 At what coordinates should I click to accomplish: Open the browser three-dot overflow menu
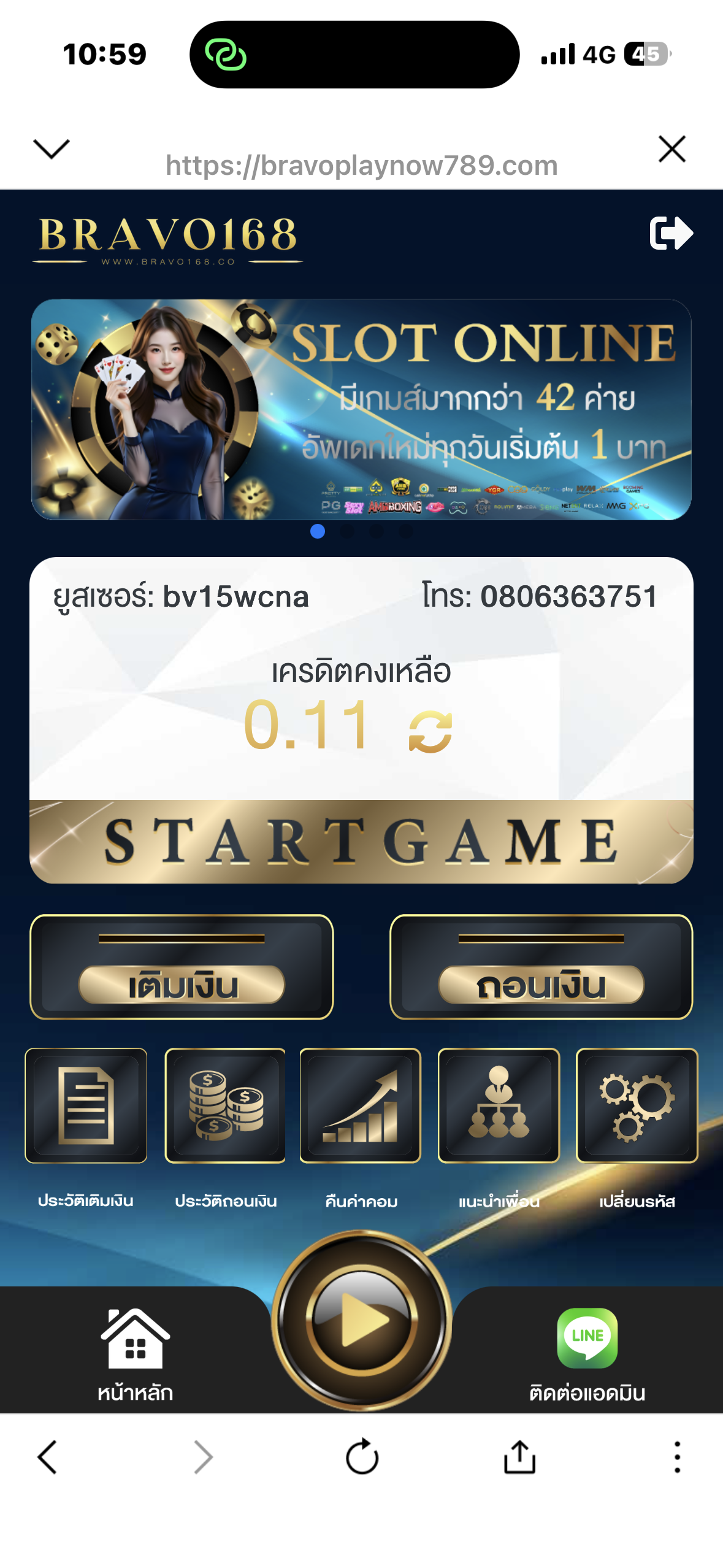677,1458
